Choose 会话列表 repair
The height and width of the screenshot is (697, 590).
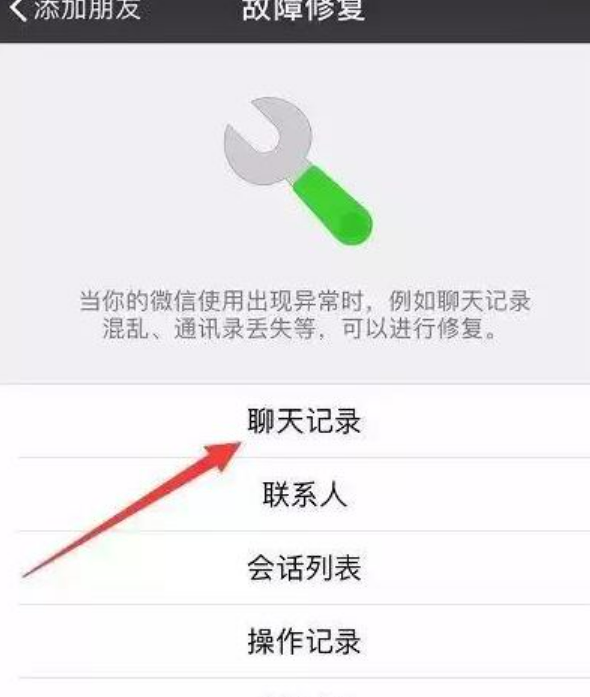pos(295,568)
